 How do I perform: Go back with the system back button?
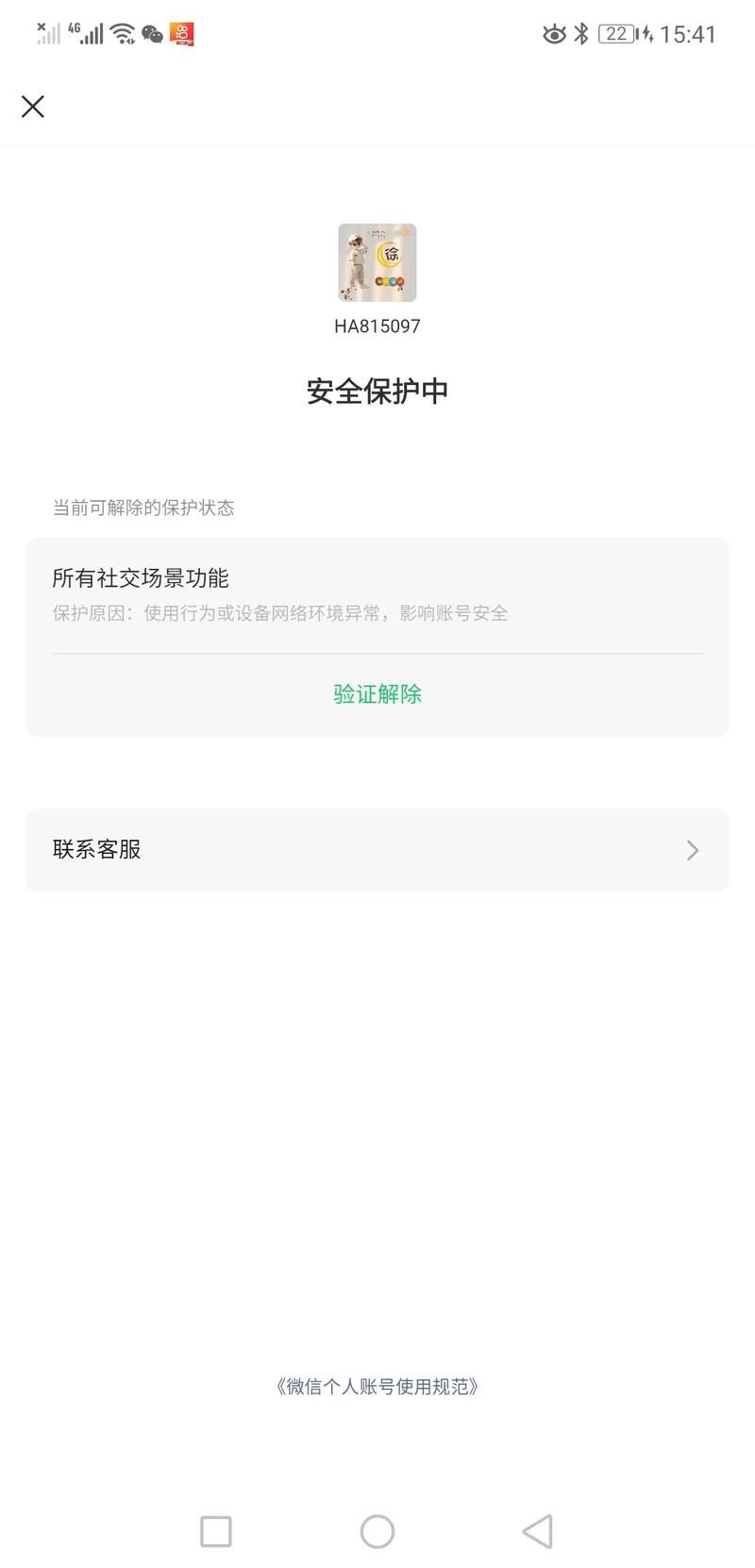tap(538, 1531)
